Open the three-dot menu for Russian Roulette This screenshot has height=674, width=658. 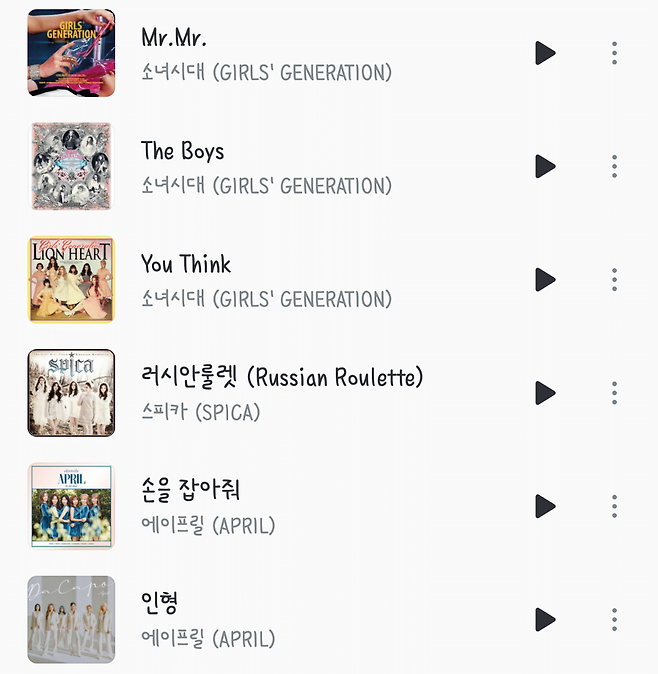(614, 392)
